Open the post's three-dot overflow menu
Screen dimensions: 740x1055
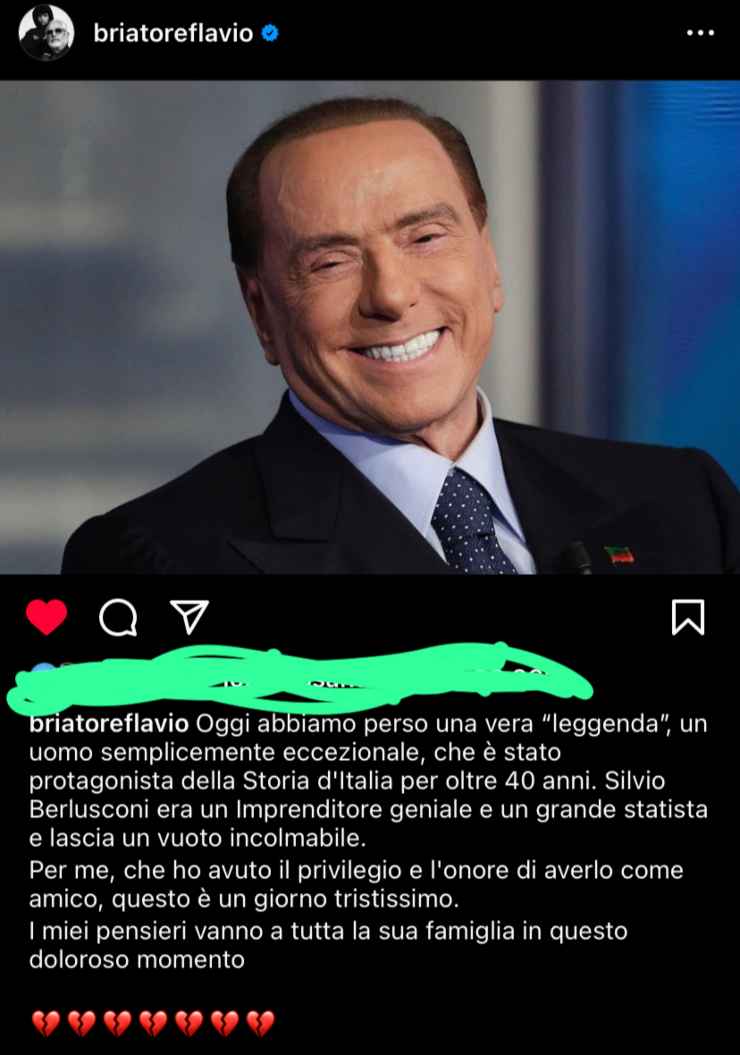tap(700, 33)
